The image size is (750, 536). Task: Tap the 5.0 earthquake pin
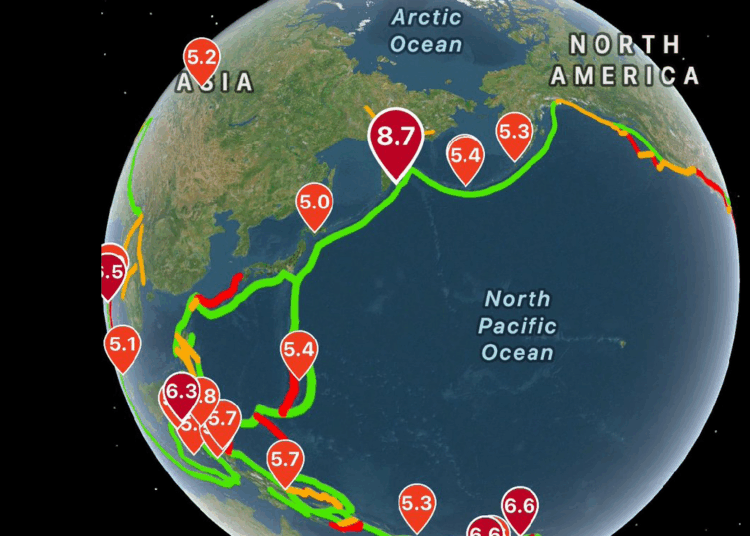pos(314,203)
